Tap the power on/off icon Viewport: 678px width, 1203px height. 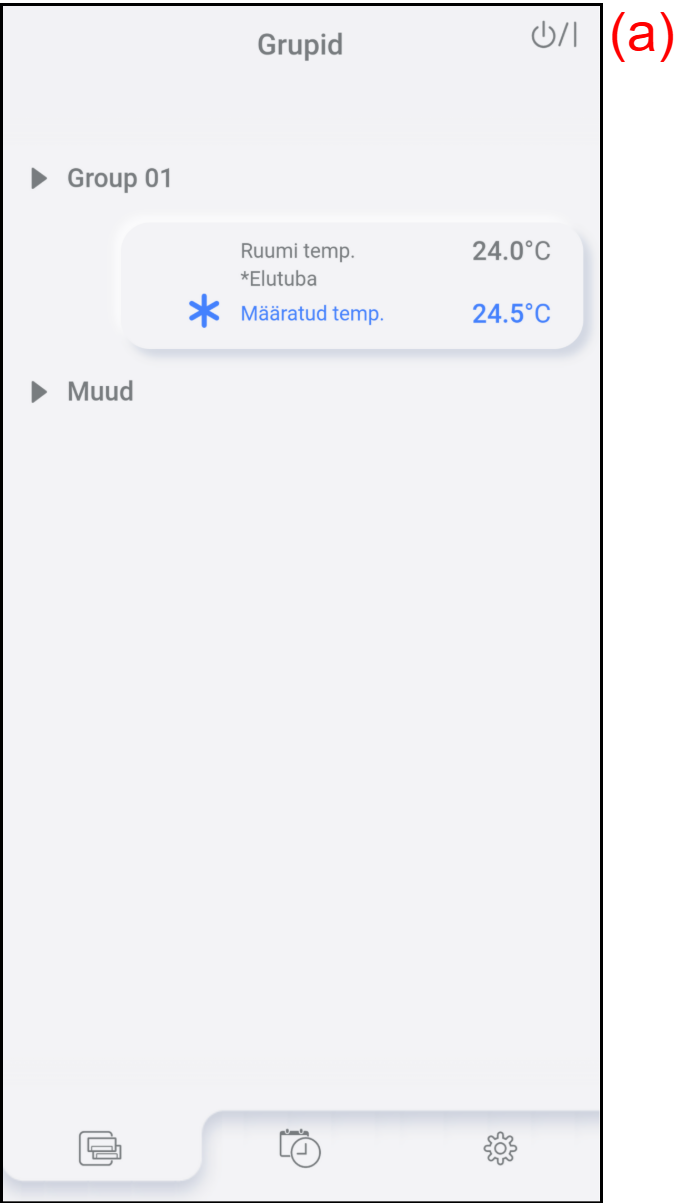[553, 38]
